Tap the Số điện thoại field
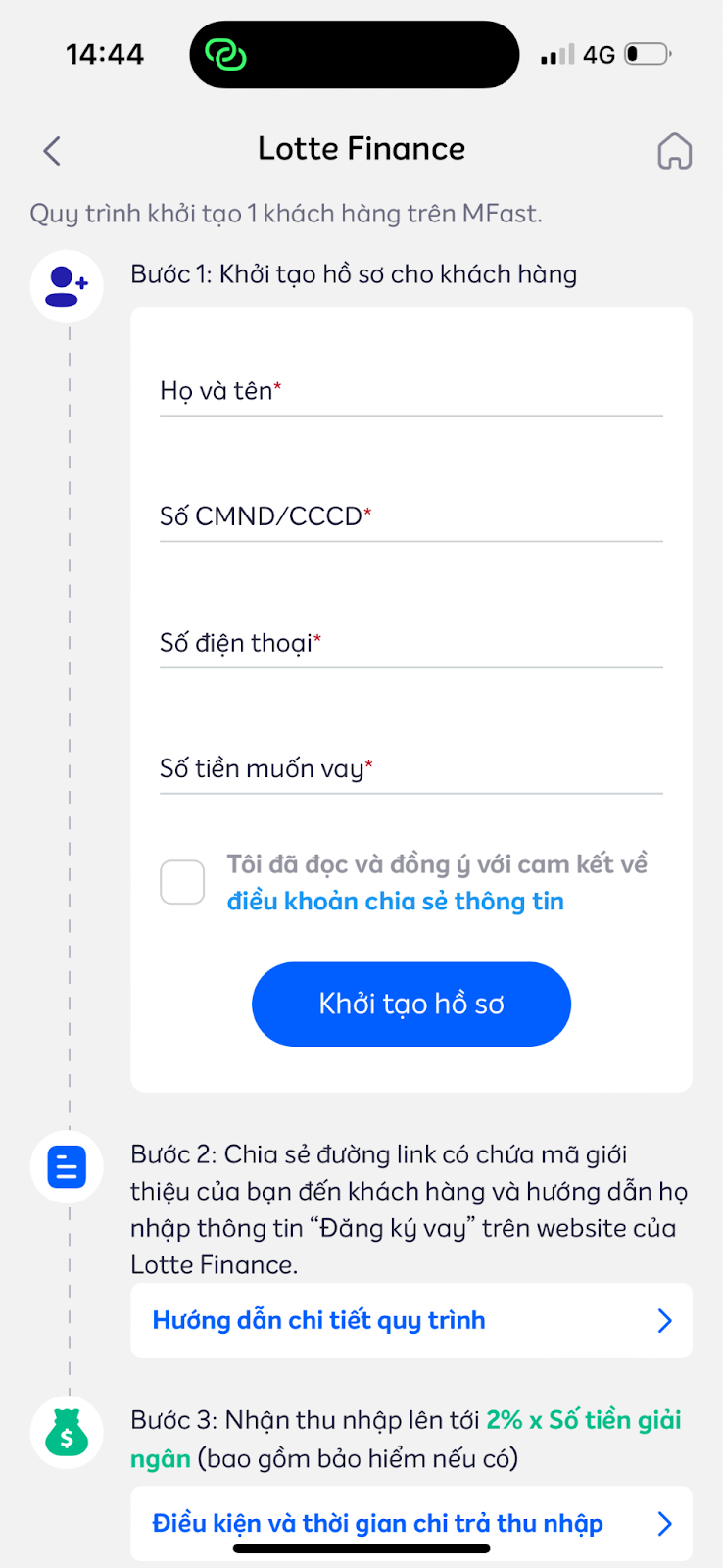 [411, 643]
